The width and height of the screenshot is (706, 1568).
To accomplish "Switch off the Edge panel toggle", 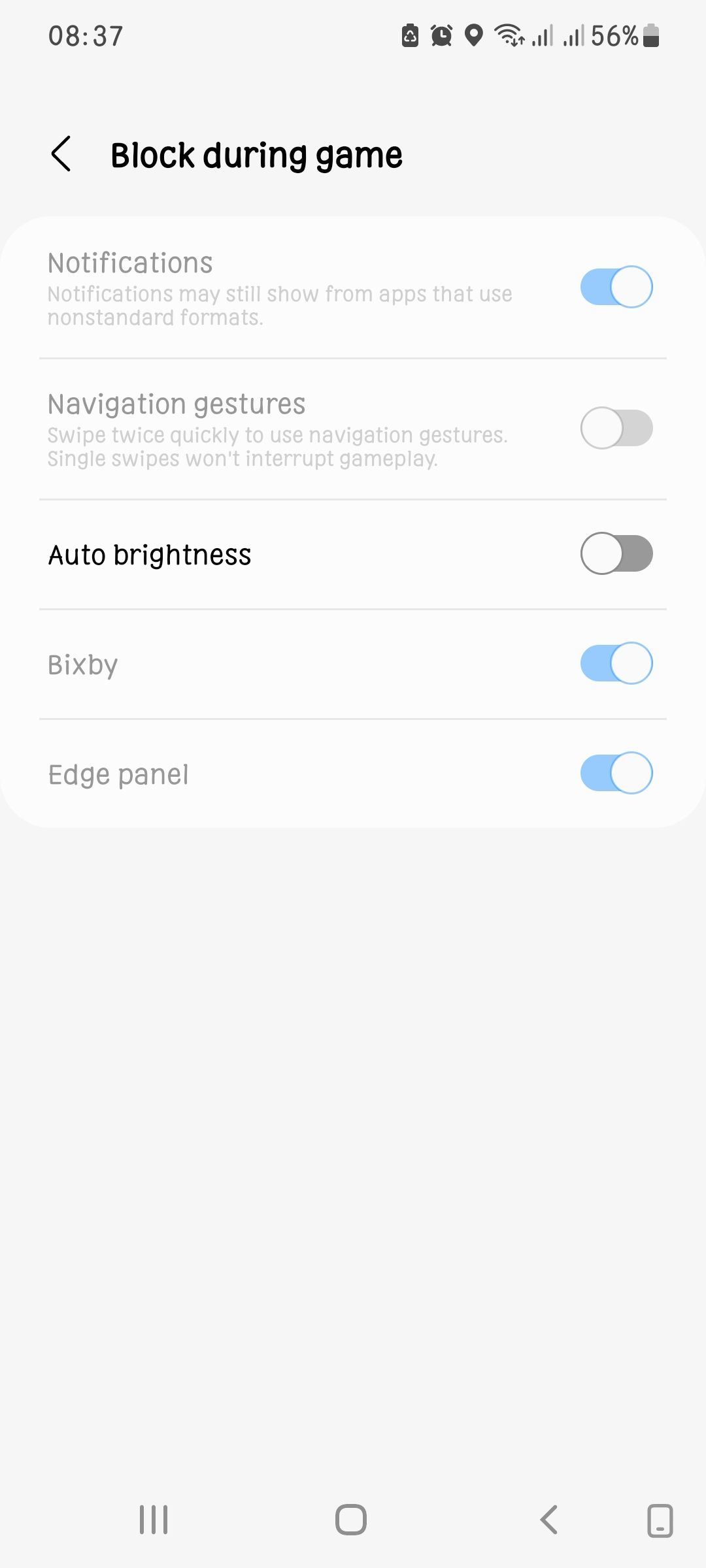I will coord(616,773).
